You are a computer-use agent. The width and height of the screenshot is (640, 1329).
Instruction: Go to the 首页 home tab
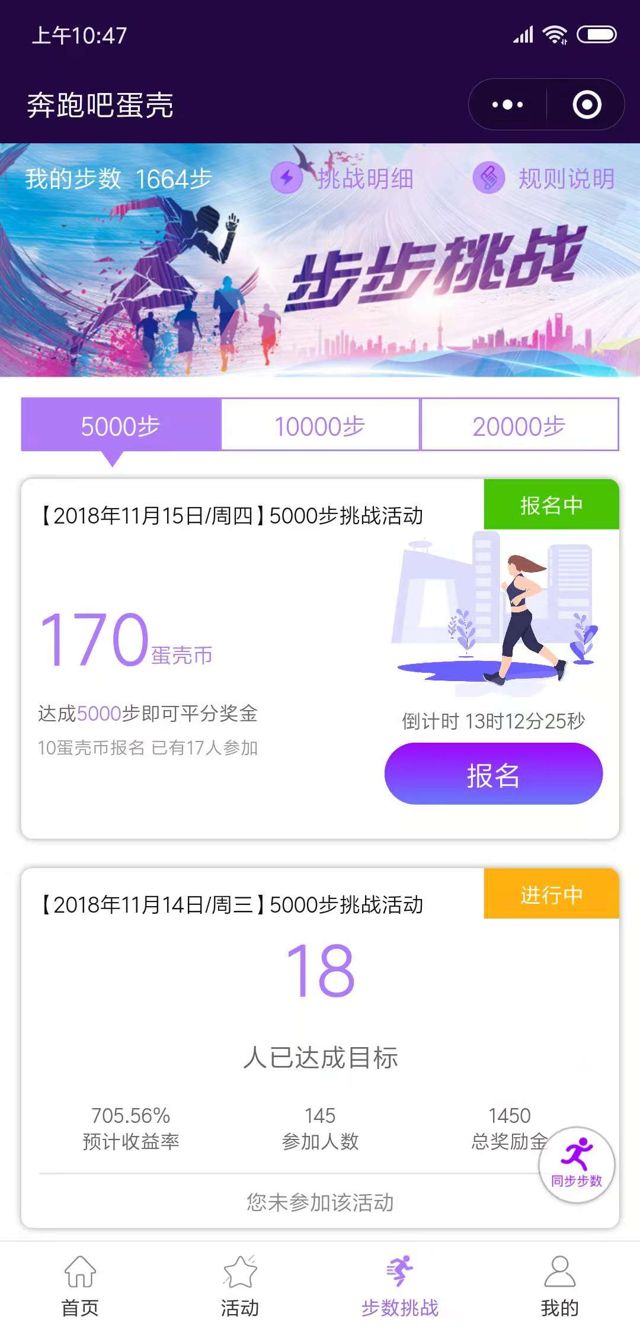click(80, 1286)
